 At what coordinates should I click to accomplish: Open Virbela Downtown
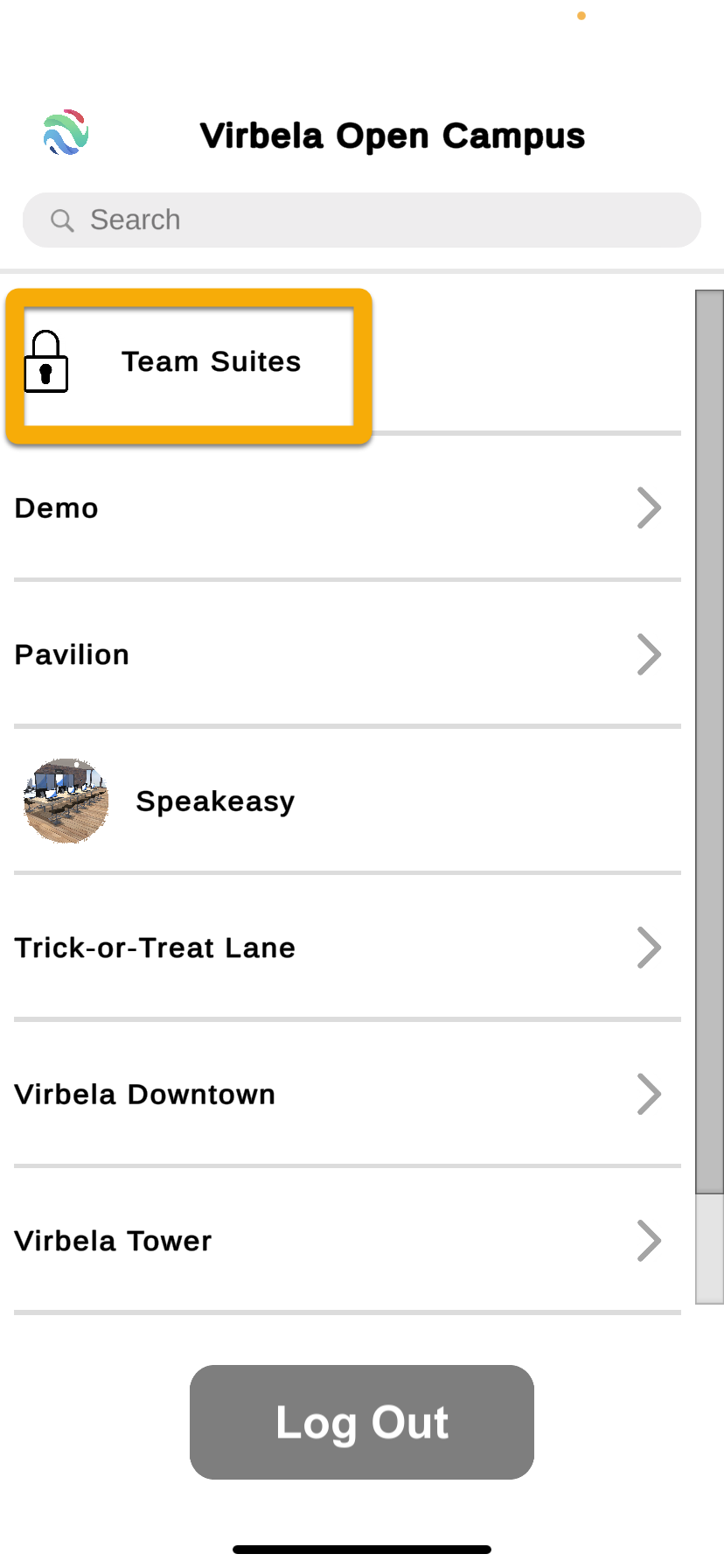347,1094
